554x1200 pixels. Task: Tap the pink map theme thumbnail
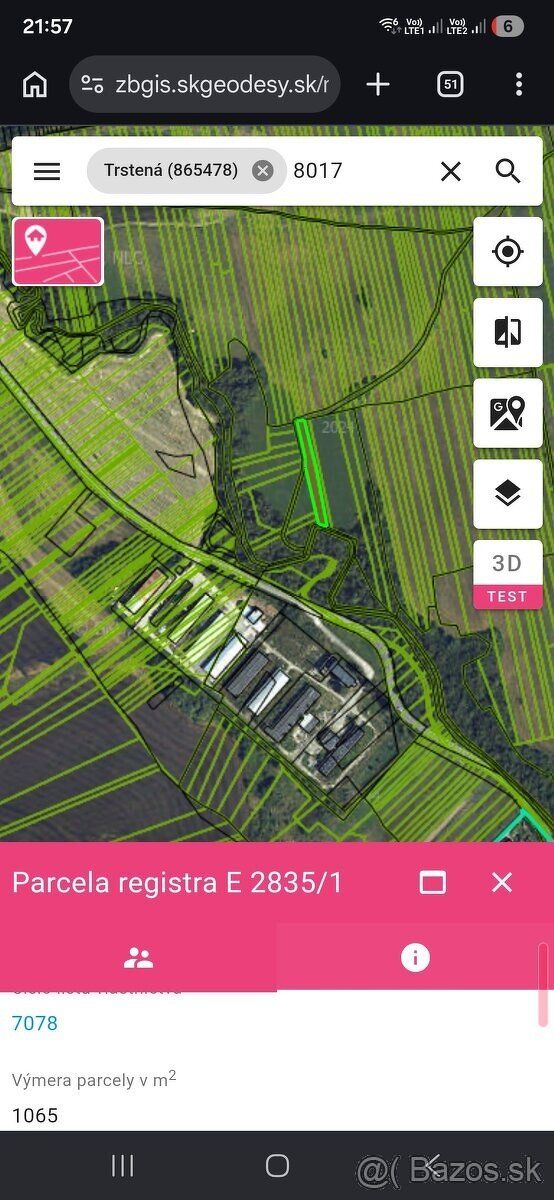[58, 251]
